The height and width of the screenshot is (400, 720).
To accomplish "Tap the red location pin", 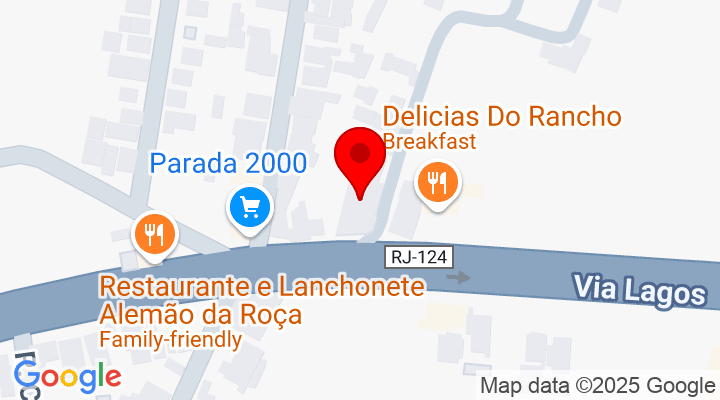I will pos(359,160).
